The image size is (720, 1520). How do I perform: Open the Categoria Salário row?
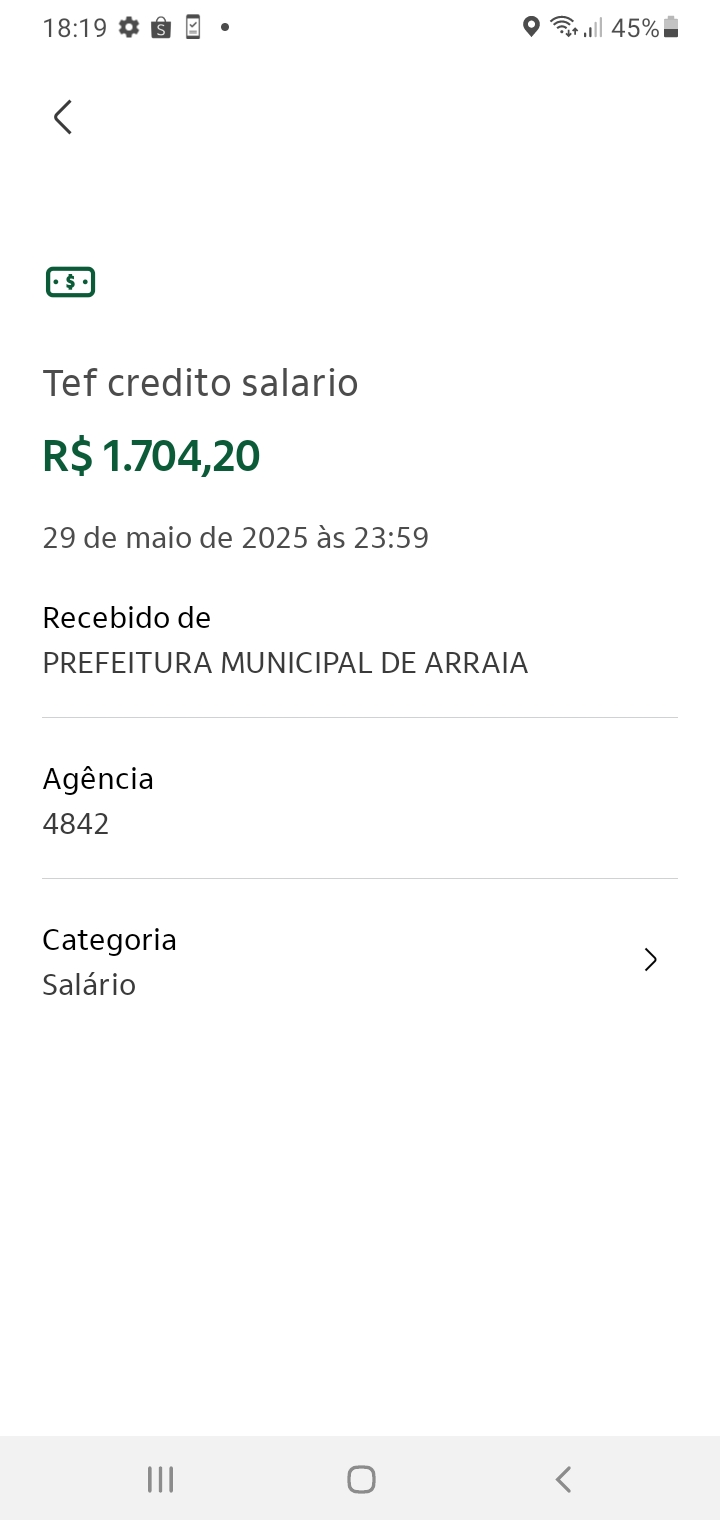point(360,961)
